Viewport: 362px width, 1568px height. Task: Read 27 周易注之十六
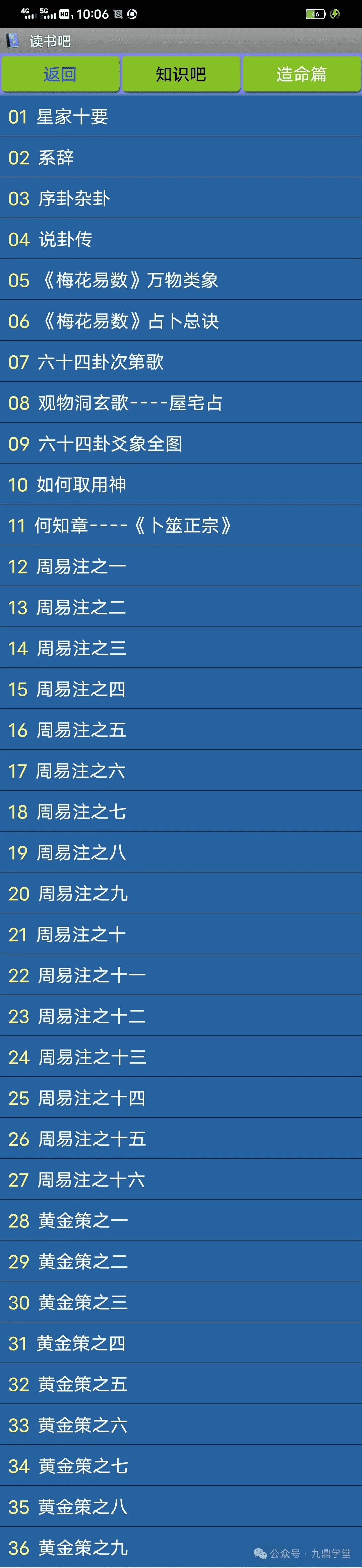(181, 1180)
